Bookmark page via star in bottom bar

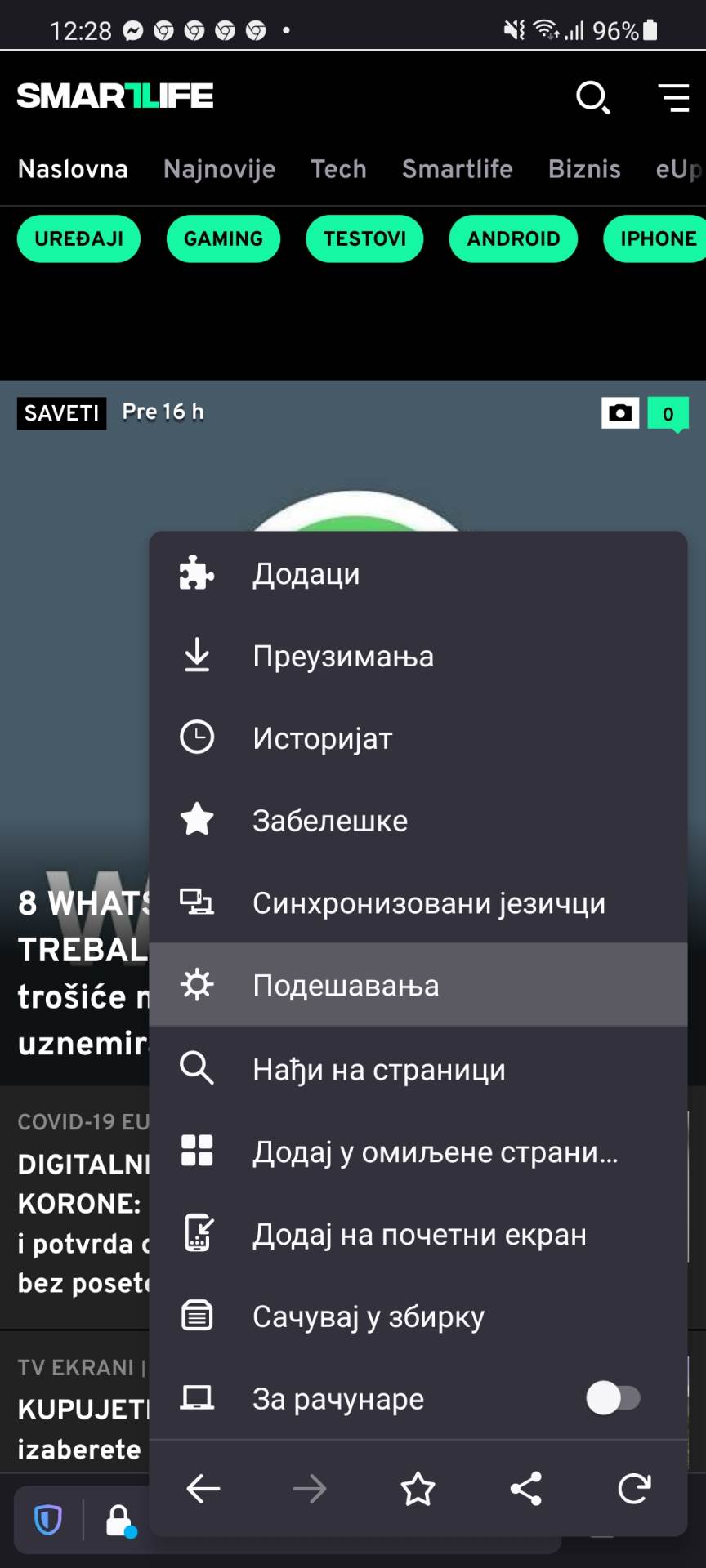click(418, 1488)
